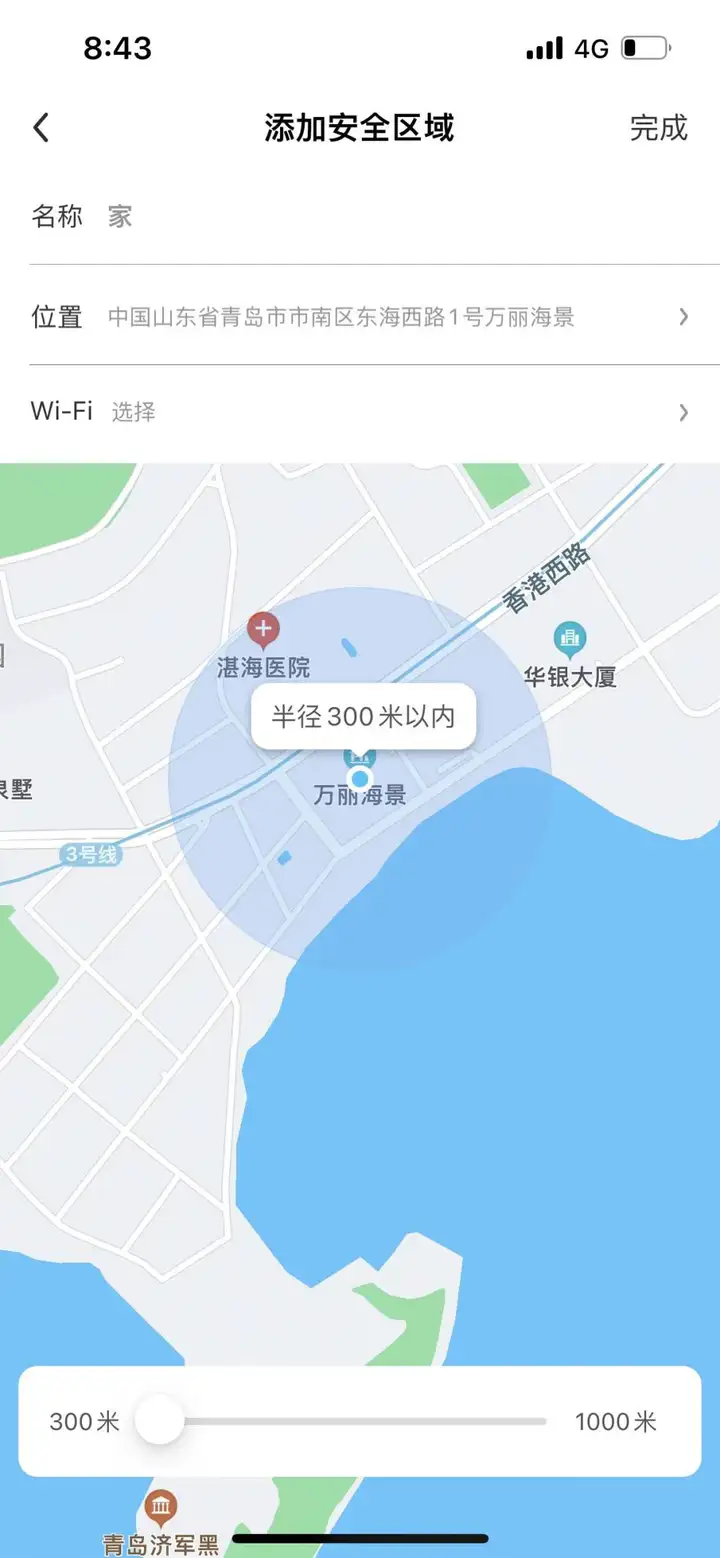
Task: Tap 完成 to save the safe zone
Action: click(658, 128)
